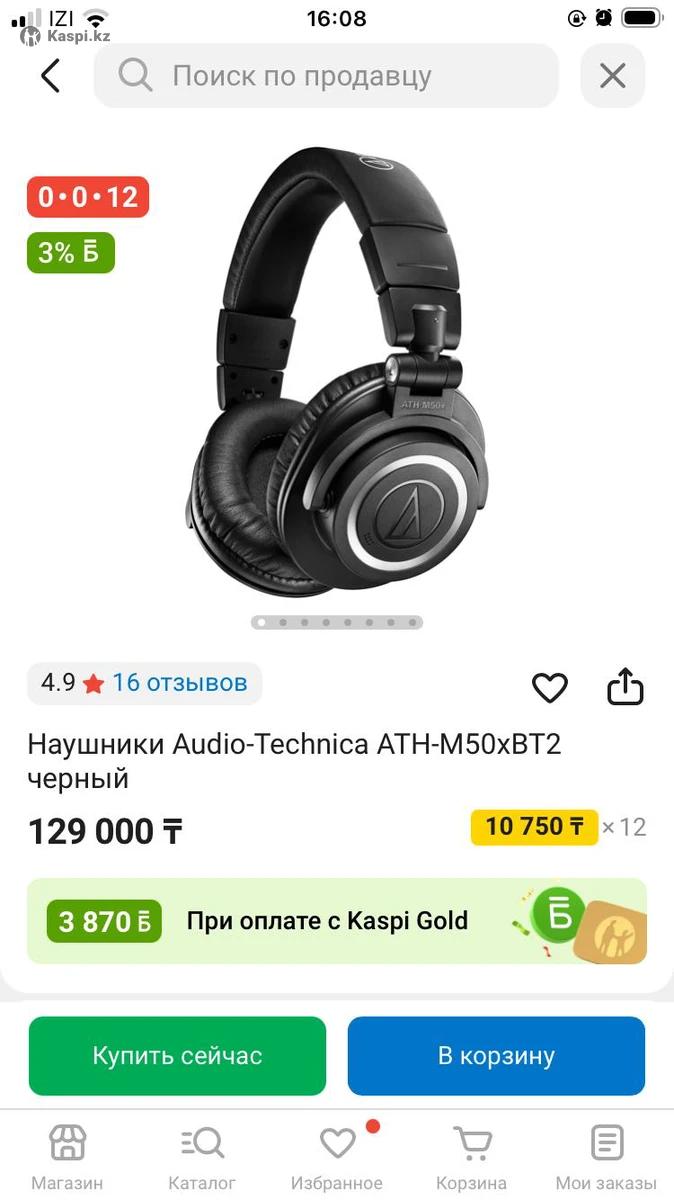This screenshot has height=1200, width=674.
Task: Open the 16 отзывов reviews link
Action: (x=179, y=683)
